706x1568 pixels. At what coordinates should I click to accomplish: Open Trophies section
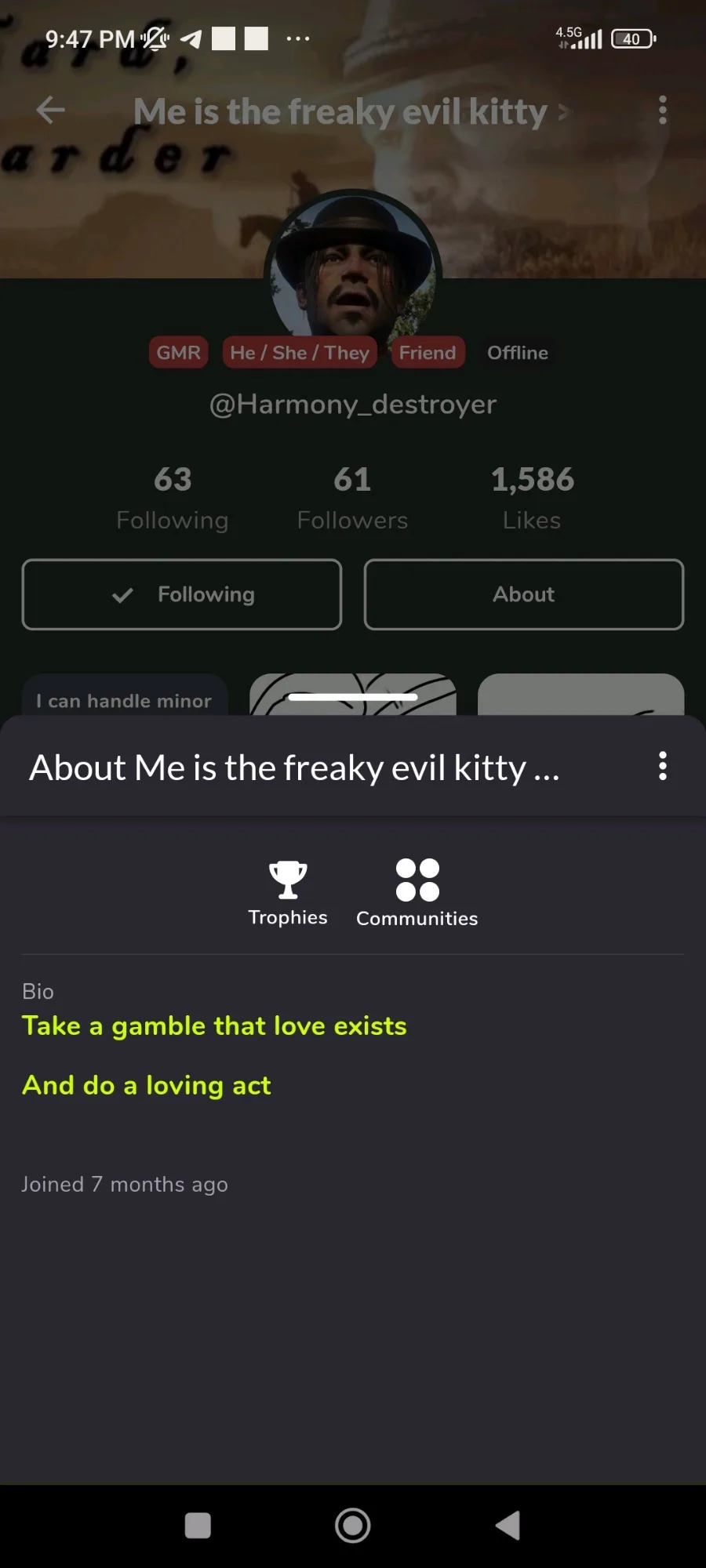point(287,893)
